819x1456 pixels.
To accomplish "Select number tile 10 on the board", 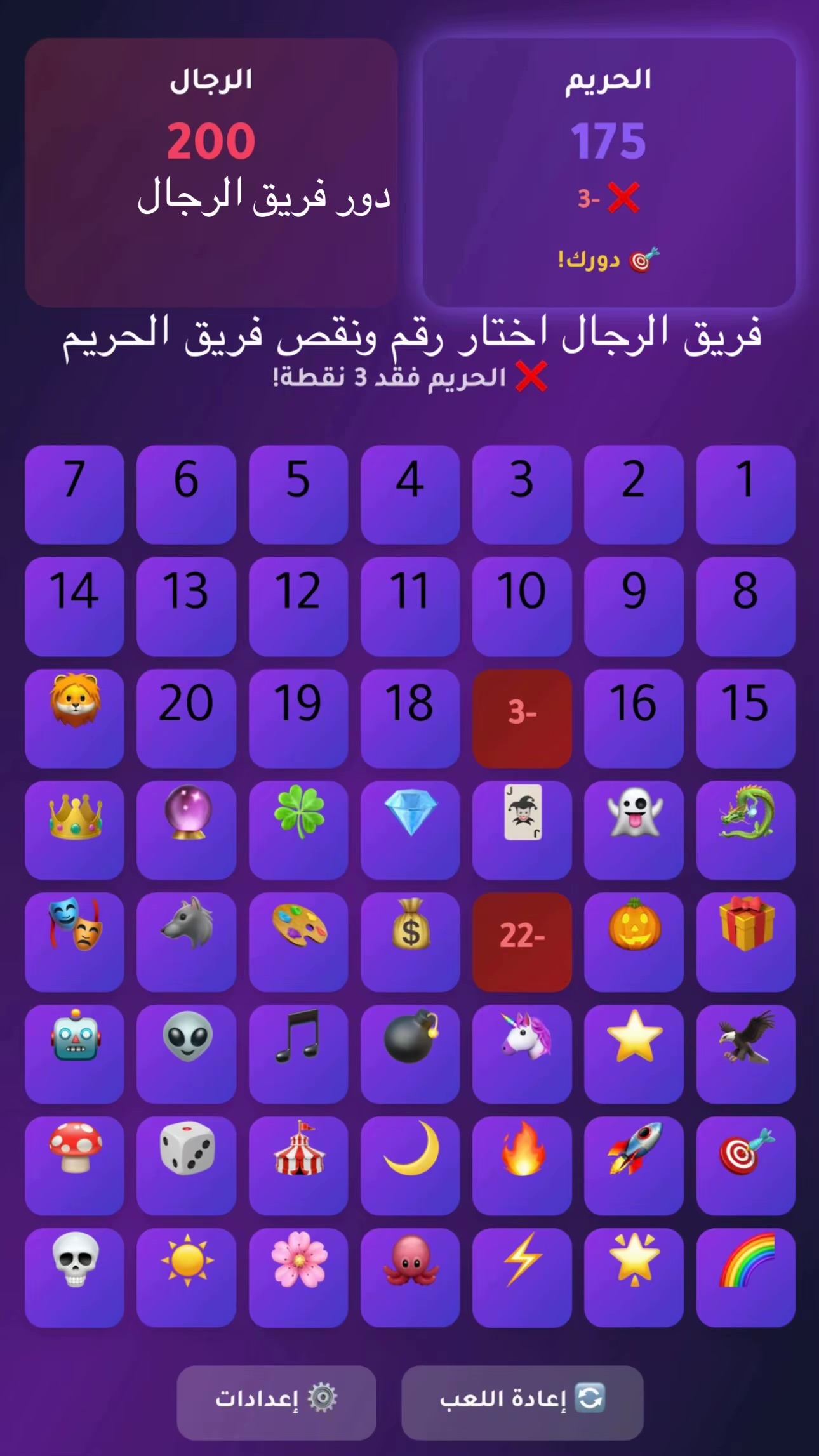I will click(522, 606).
